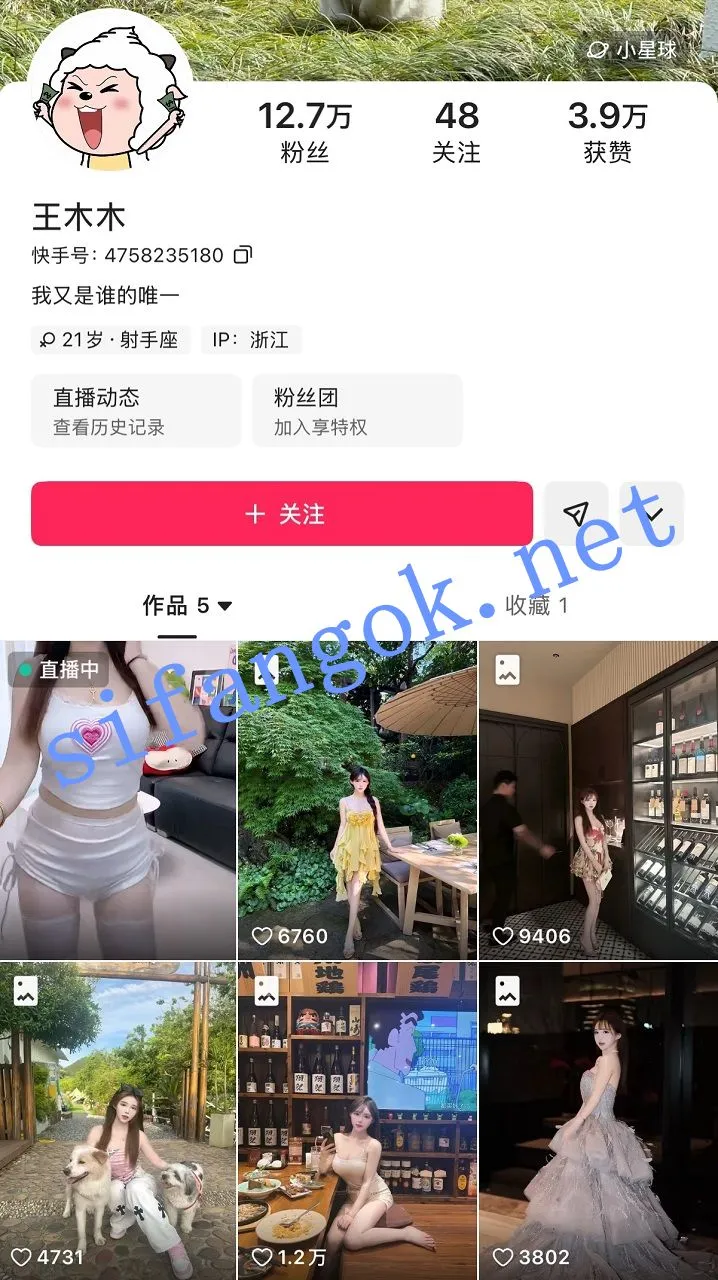This screenshot has height=1280, width=718.
Task: Open the post with 9406 likes
Action: [x=599, y=800]
